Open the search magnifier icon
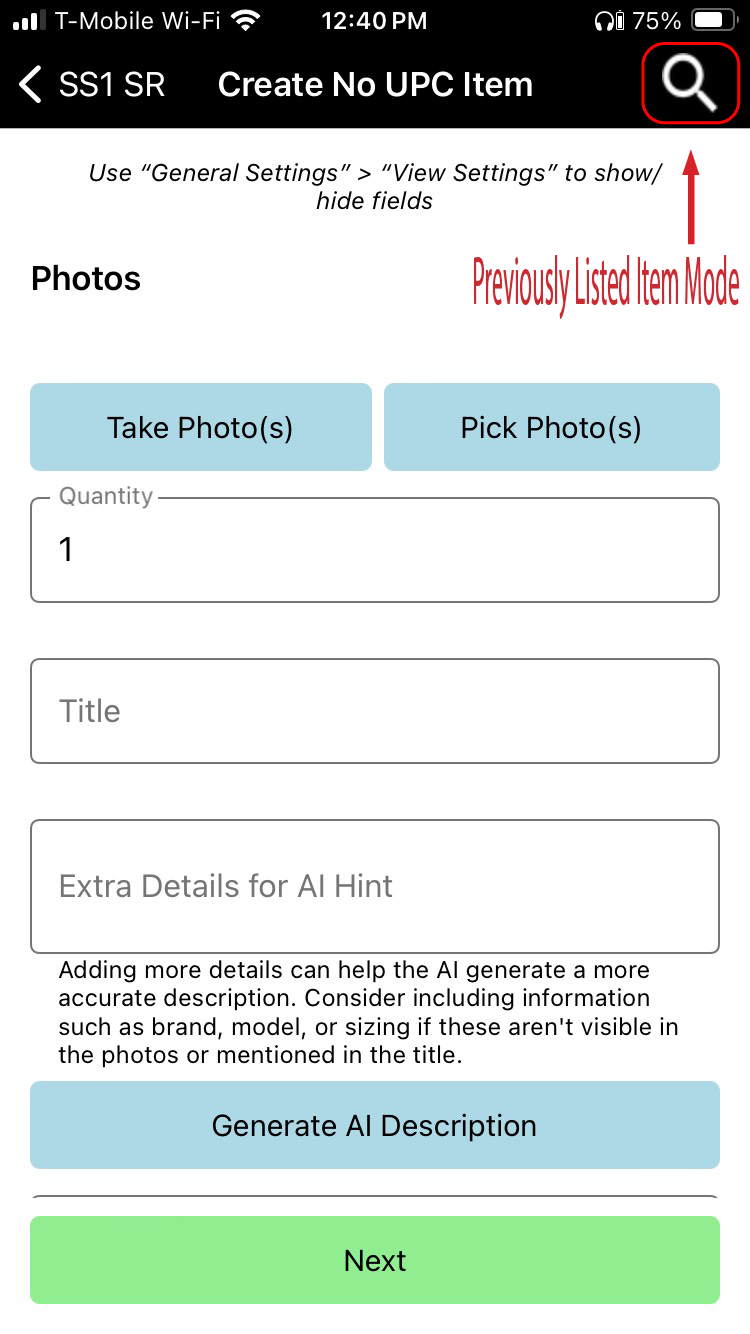 click(x=691, y=84)
